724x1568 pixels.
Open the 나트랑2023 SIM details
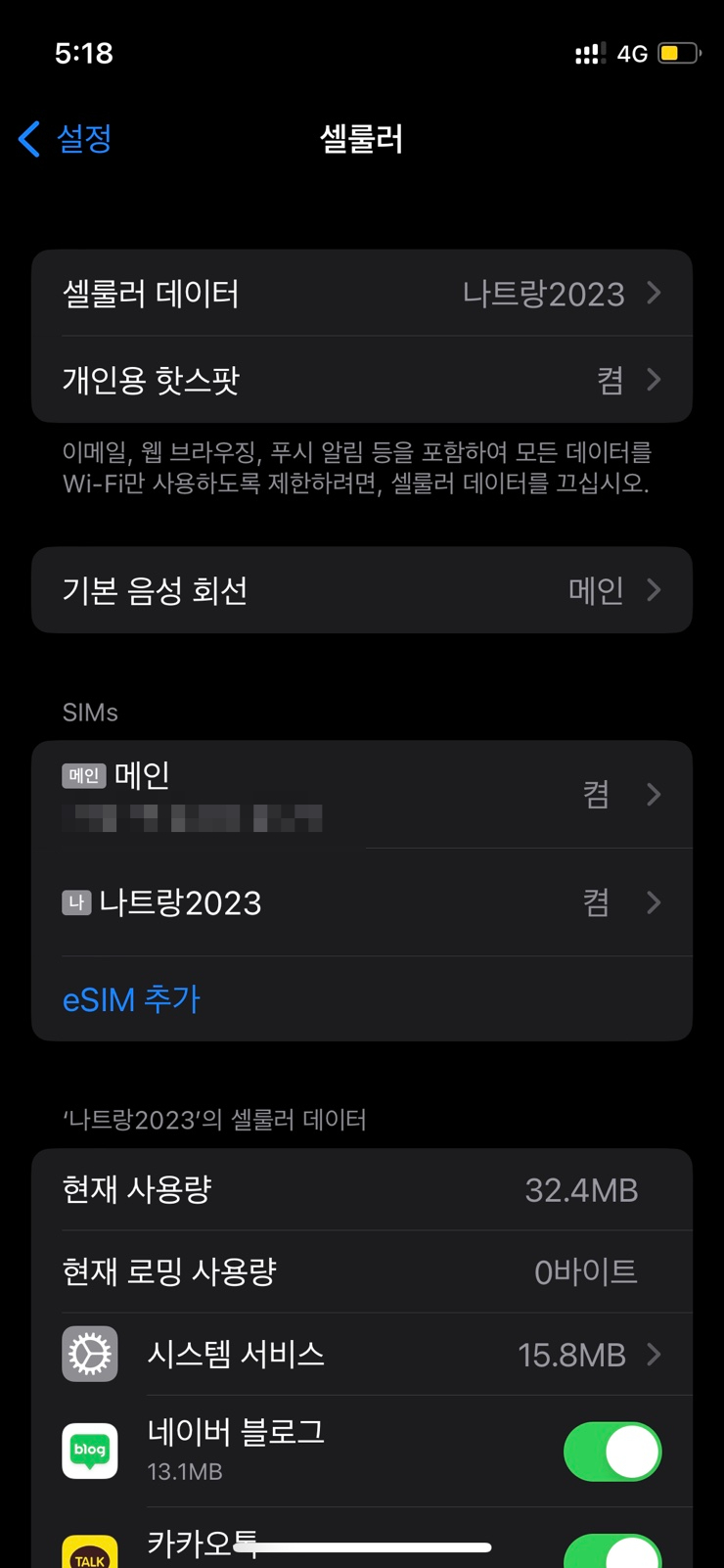point(362,902)
